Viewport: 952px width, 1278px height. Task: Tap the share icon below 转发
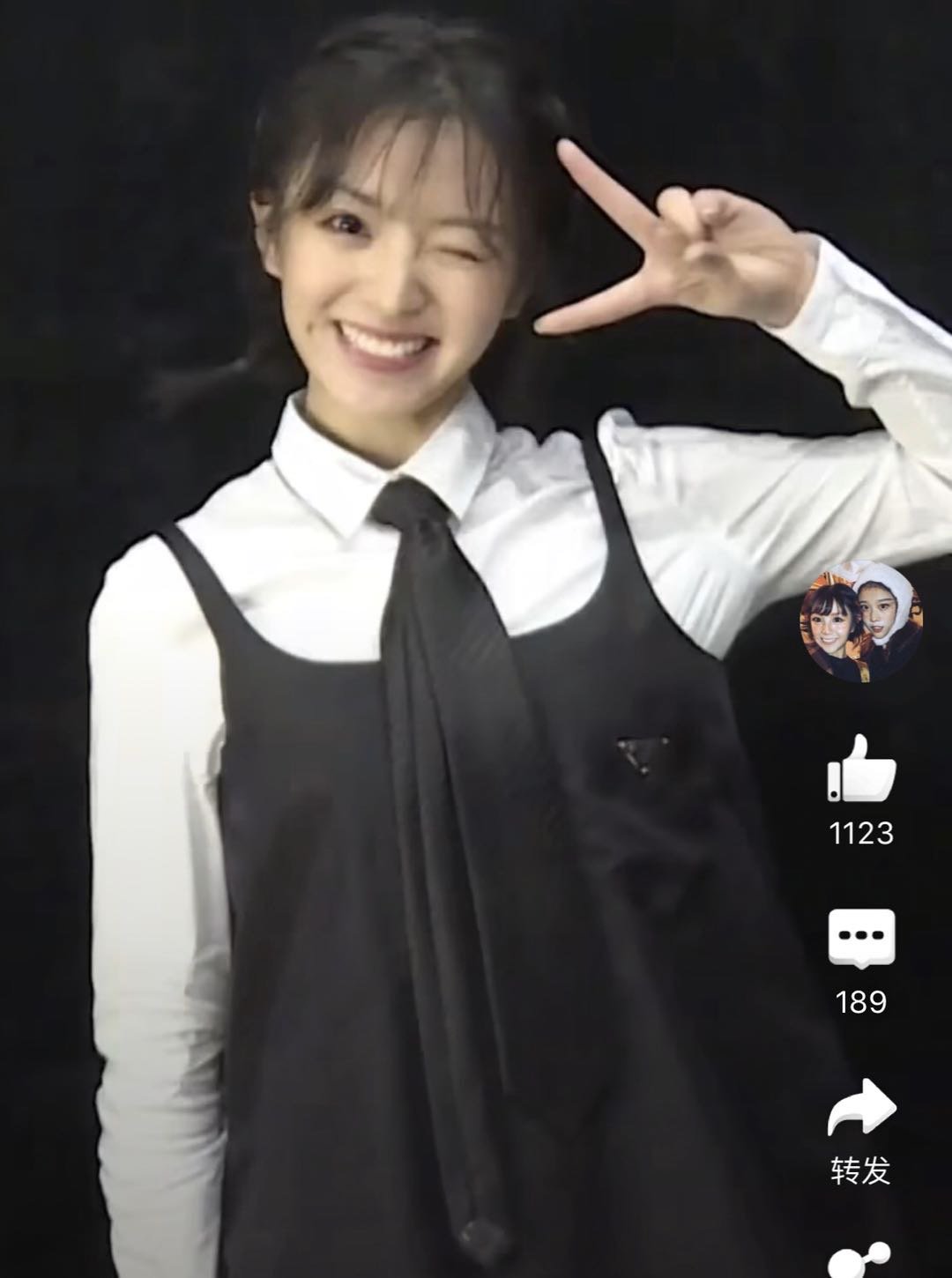coord(859,1259)
